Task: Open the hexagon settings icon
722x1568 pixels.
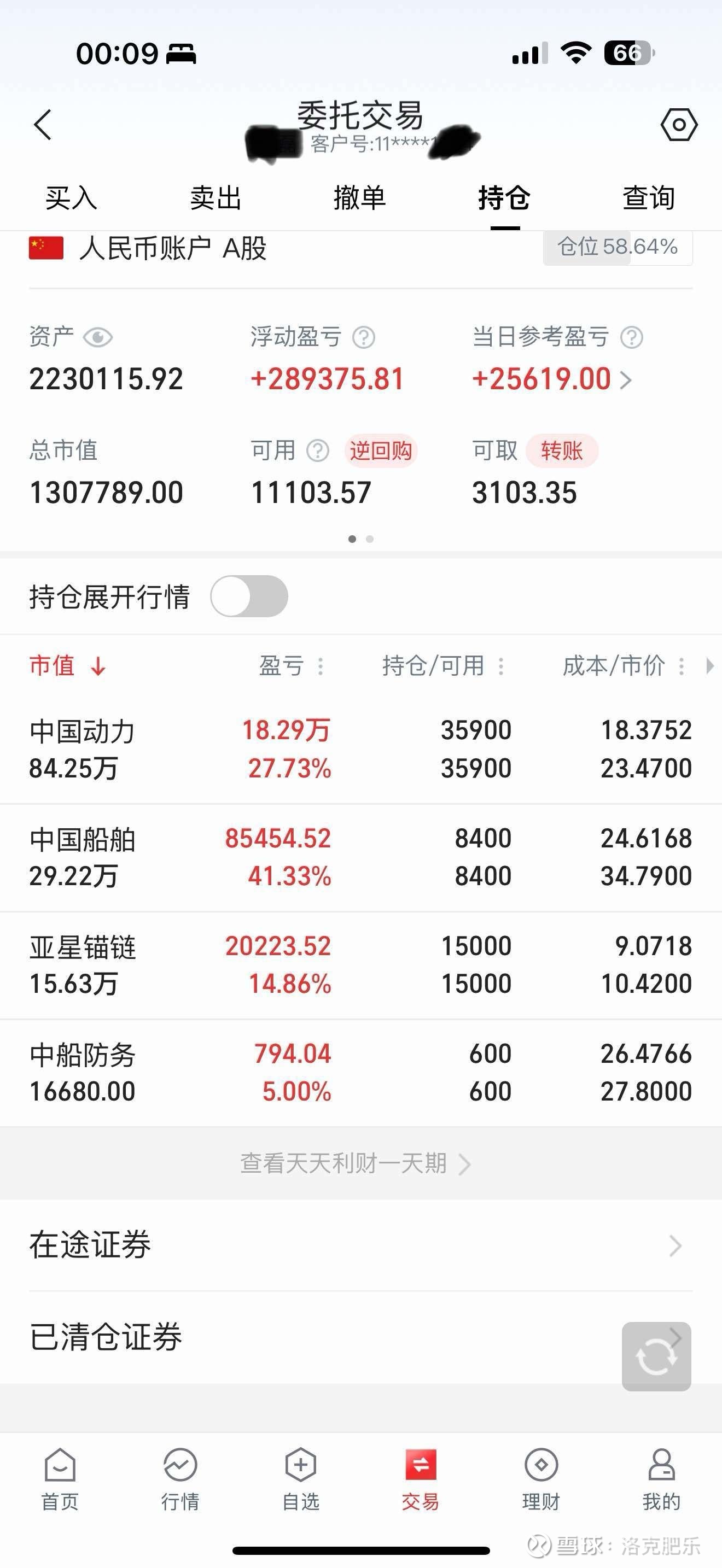Action: [x=679, y=125]
